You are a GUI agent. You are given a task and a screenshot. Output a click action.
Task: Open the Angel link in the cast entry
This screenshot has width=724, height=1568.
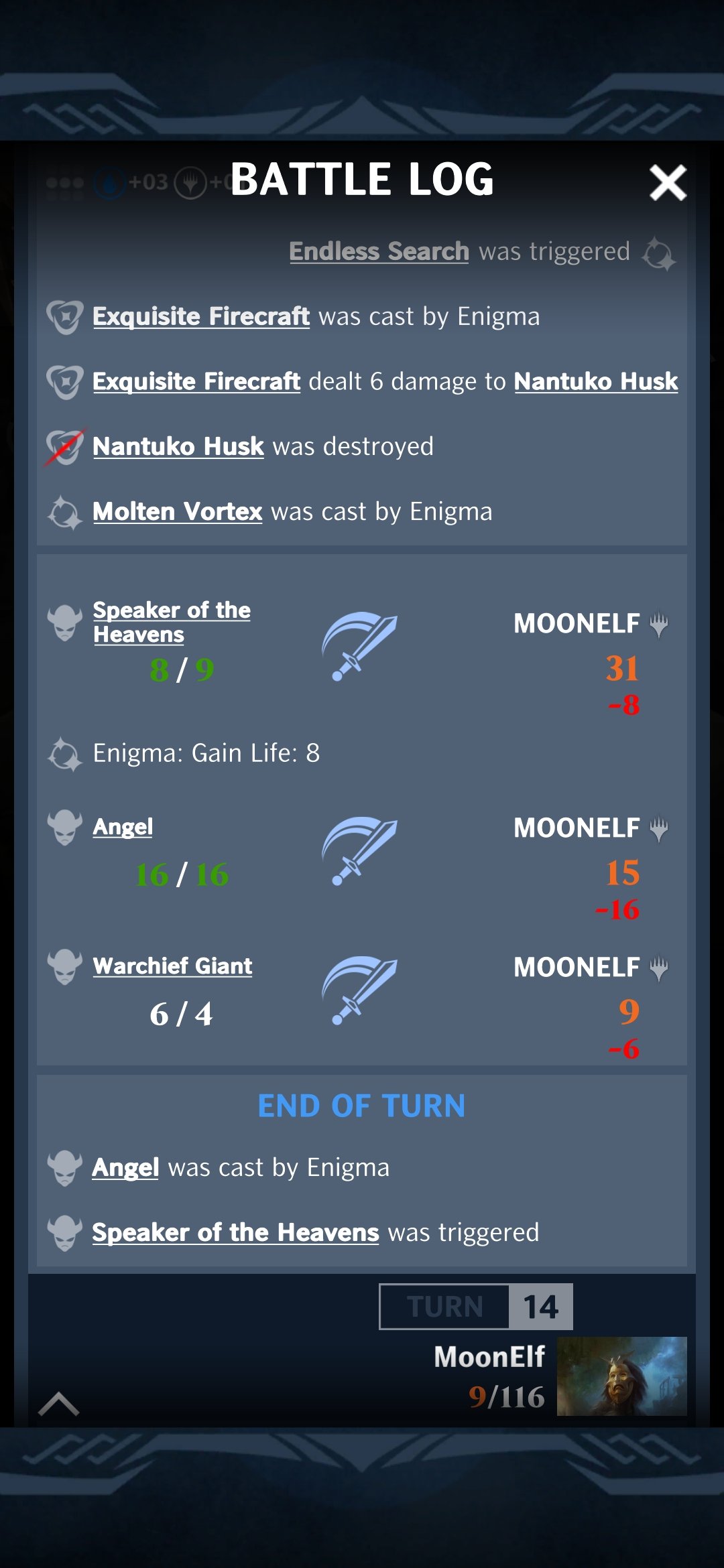[x=125, y=1167]
